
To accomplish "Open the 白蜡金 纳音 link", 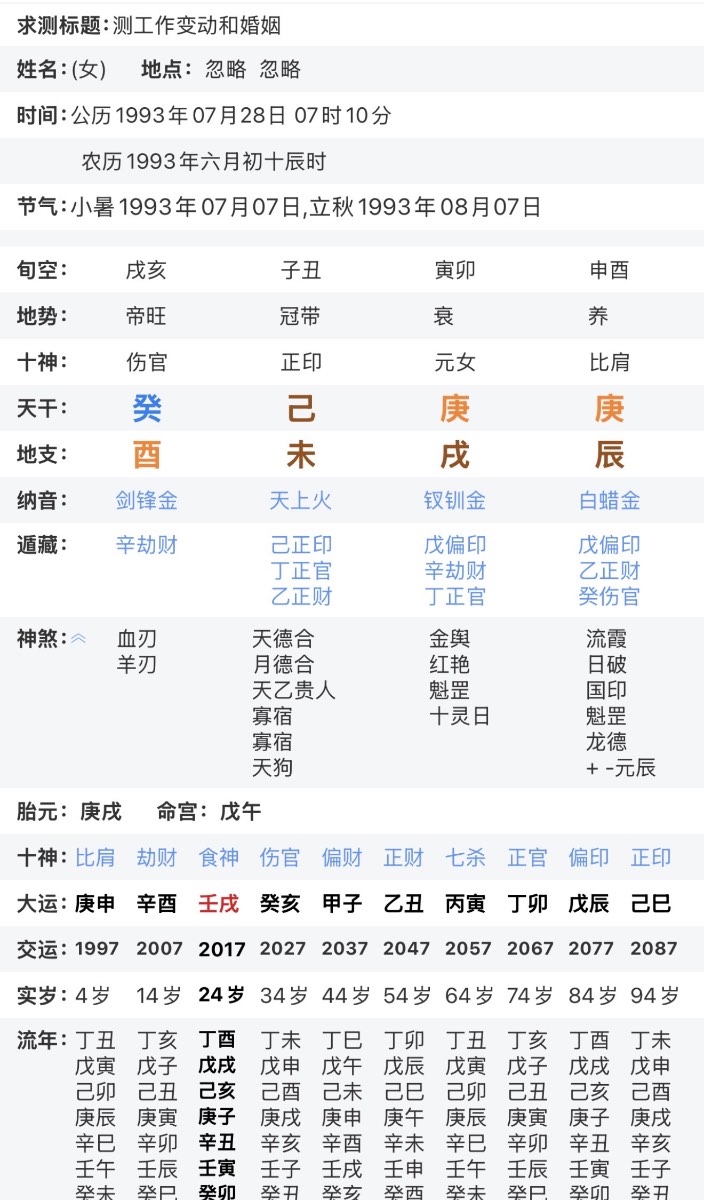I will [x=609, y=500].
